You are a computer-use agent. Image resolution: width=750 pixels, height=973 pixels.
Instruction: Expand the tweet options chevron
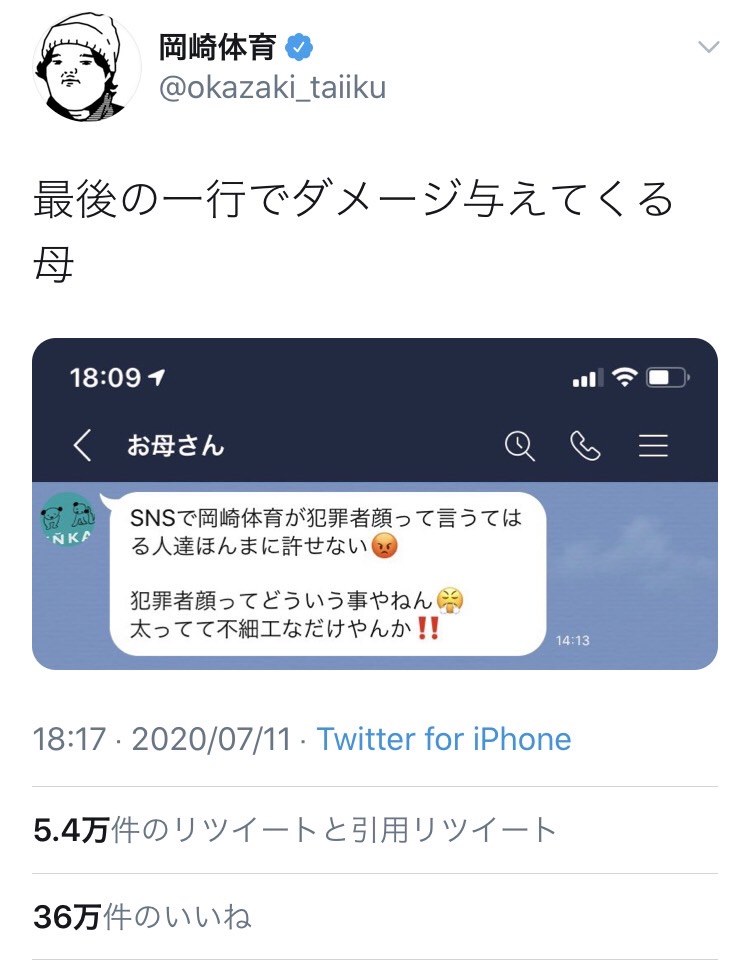(708, 47)
